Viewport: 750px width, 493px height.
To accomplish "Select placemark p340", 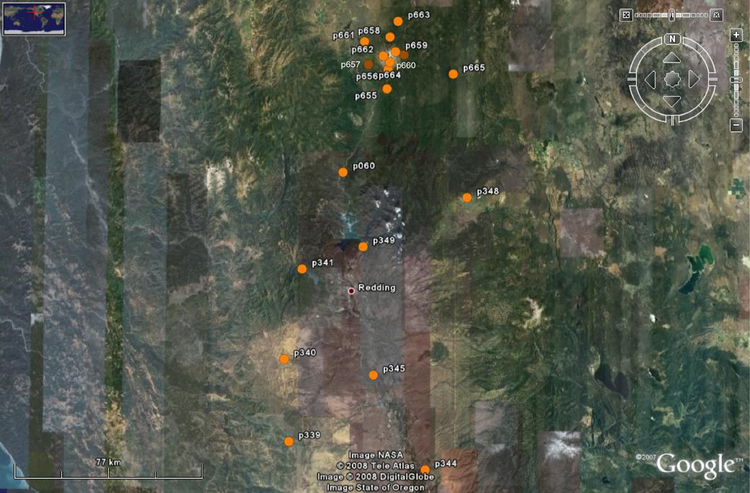I will [284, 359].
